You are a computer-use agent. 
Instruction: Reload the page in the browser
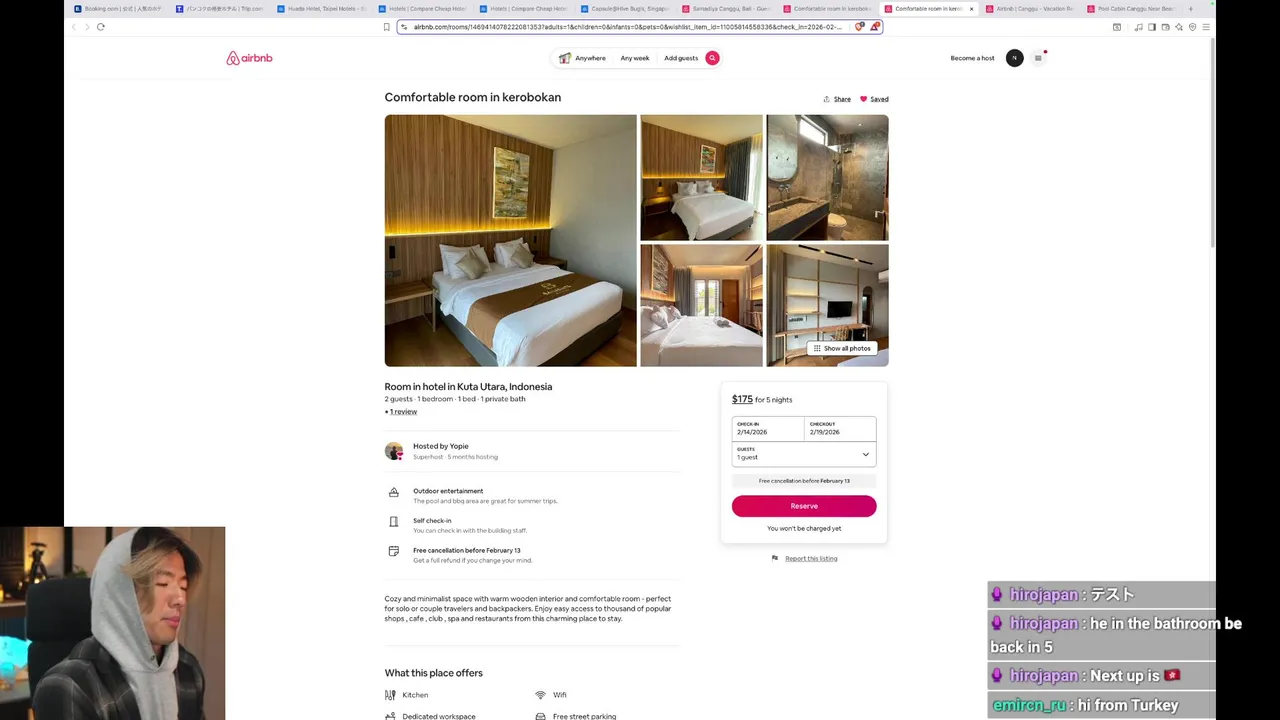click(x=101, y=27)
